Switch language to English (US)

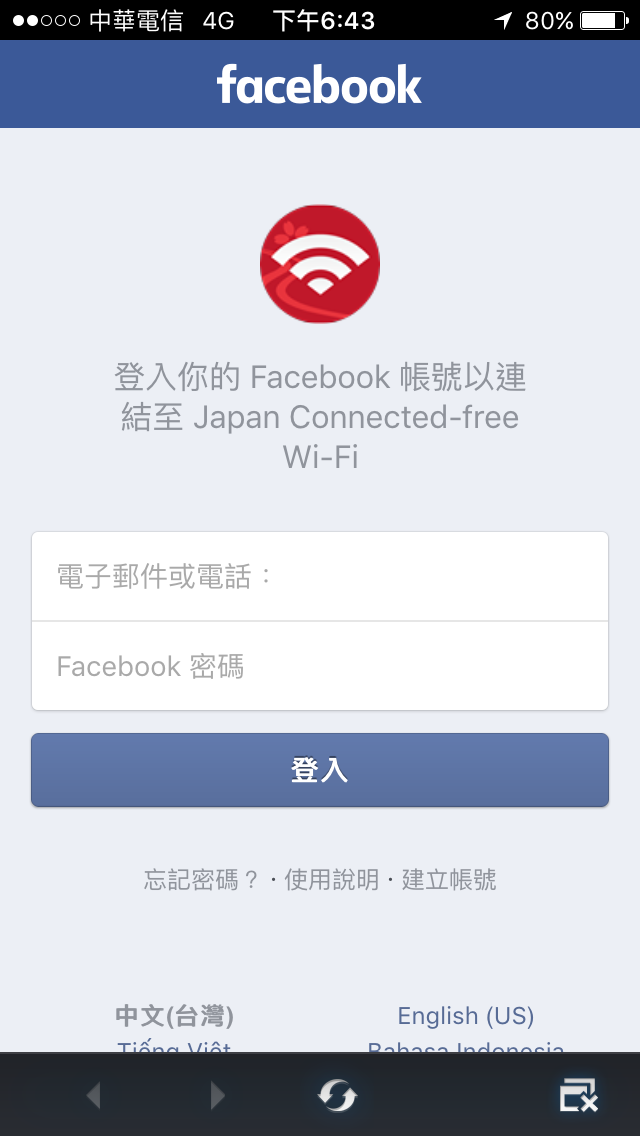tap(465, 1016)
